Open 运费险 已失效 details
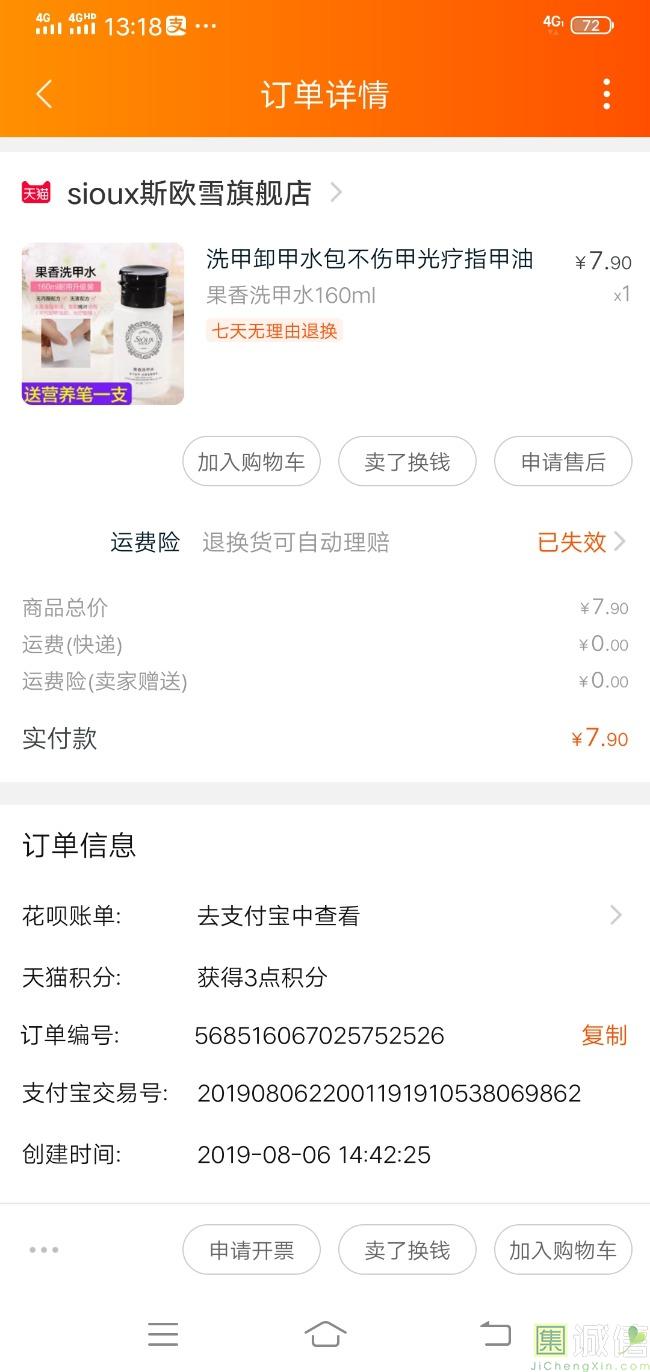This screenshot has width=650, height=1372. point(580,542)
